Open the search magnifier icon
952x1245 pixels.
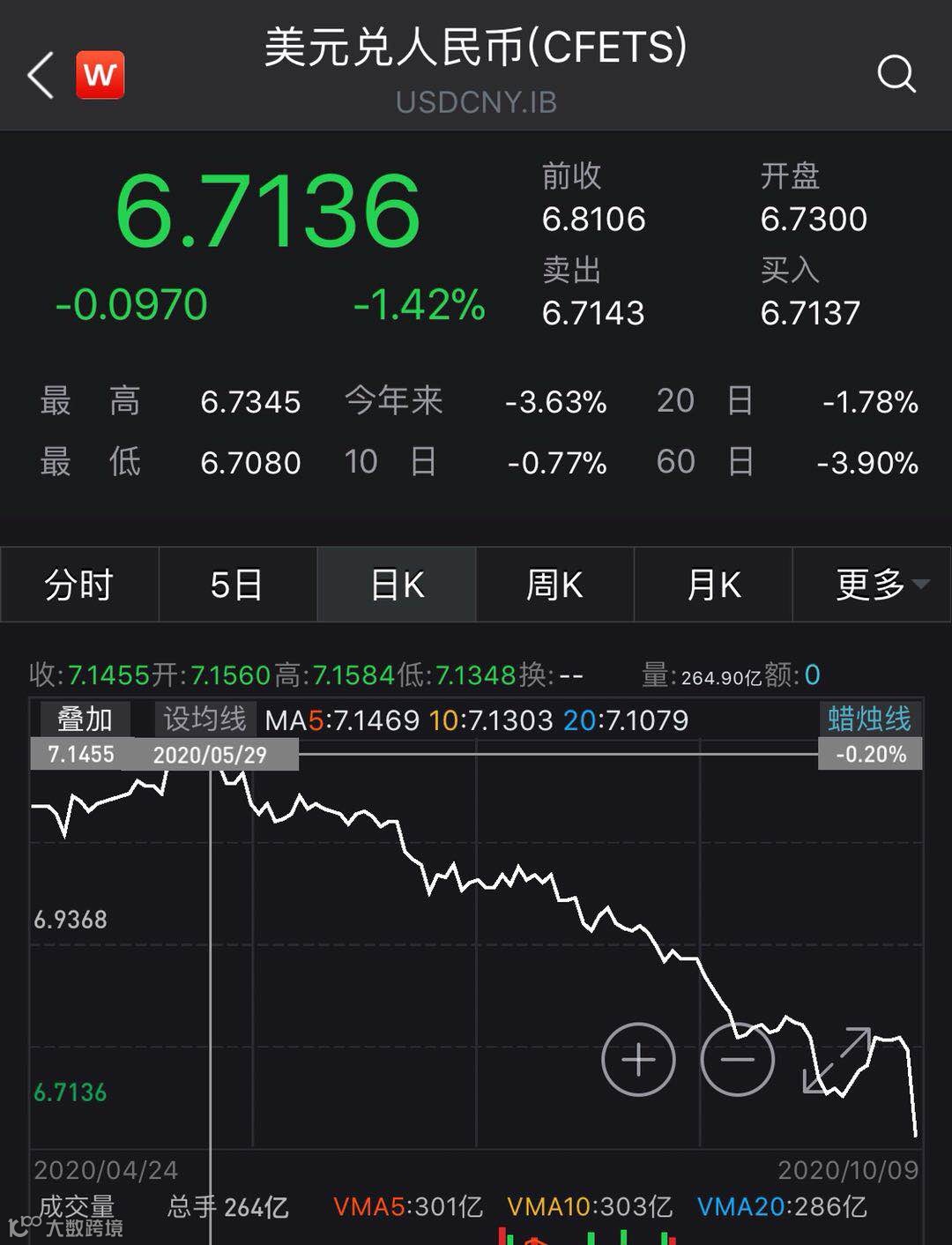point(896,75)
